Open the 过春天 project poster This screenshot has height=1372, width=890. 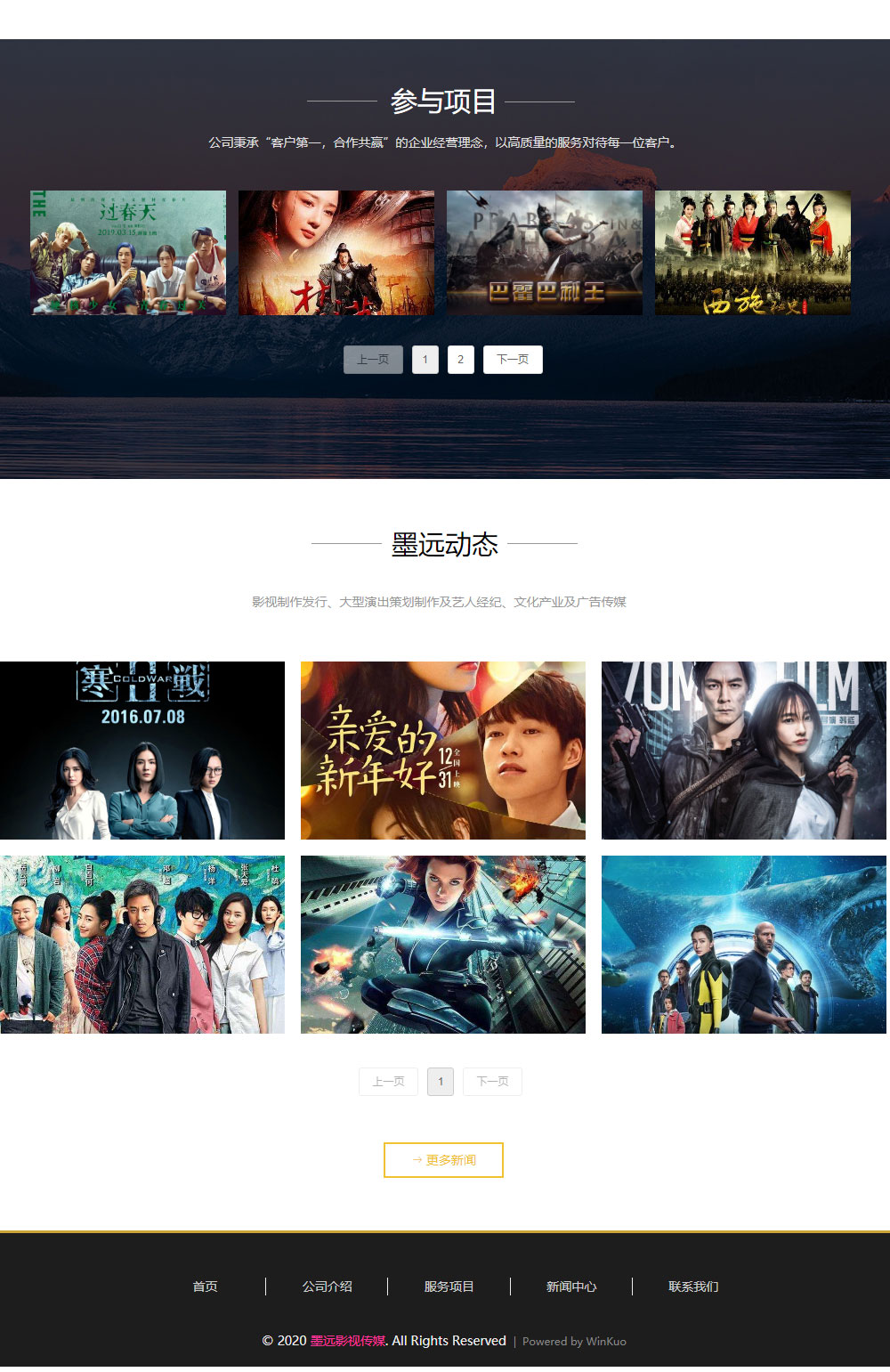coord(128,252)
